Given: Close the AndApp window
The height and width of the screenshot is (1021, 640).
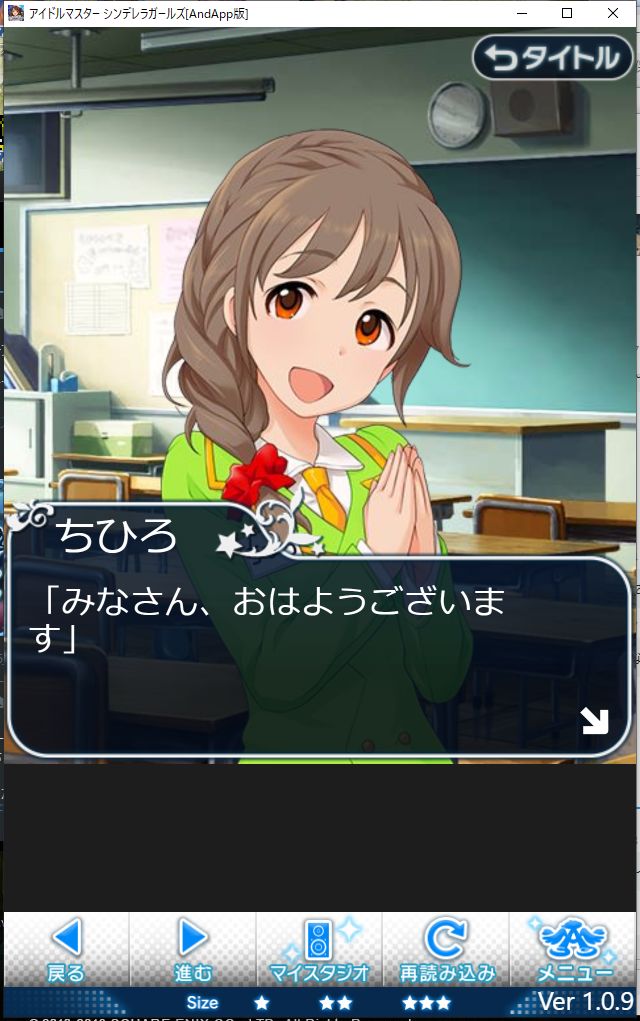Looking at the screenshot, I should (613, 13).
